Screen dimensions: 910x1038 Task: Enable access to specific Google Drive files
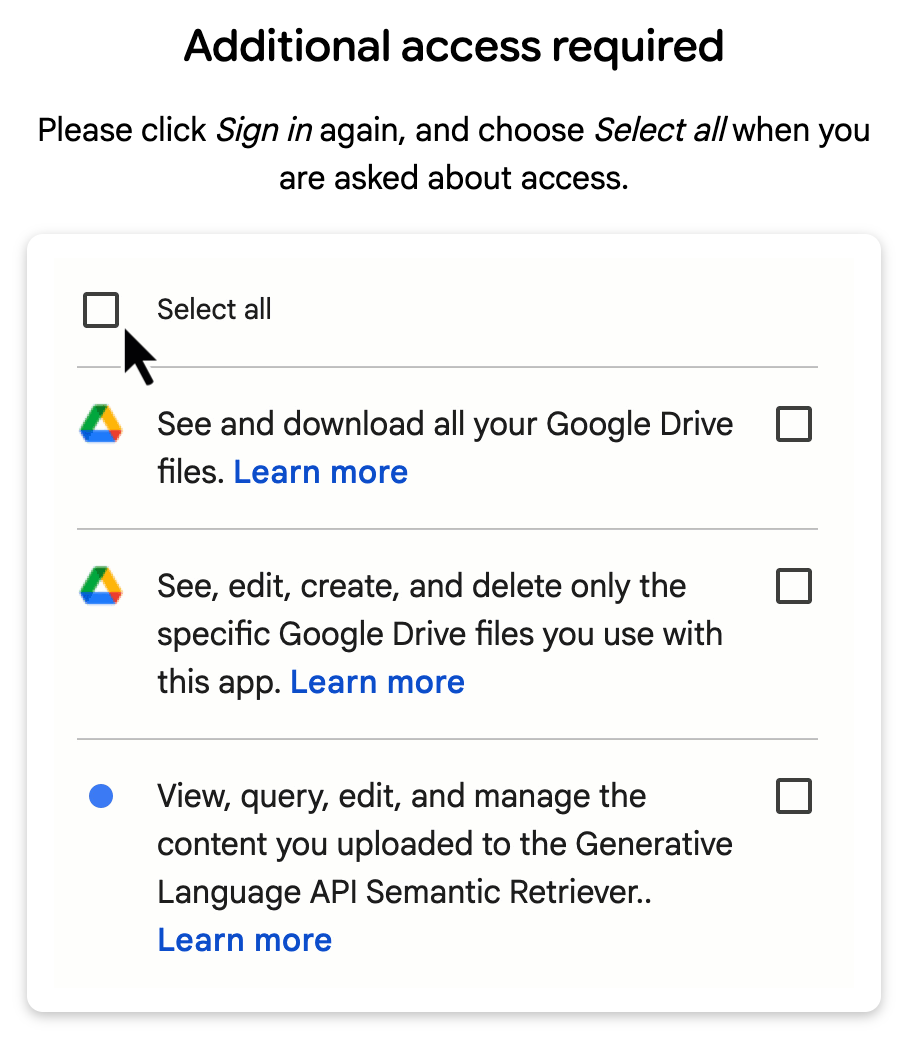click(x=794, y=586)
